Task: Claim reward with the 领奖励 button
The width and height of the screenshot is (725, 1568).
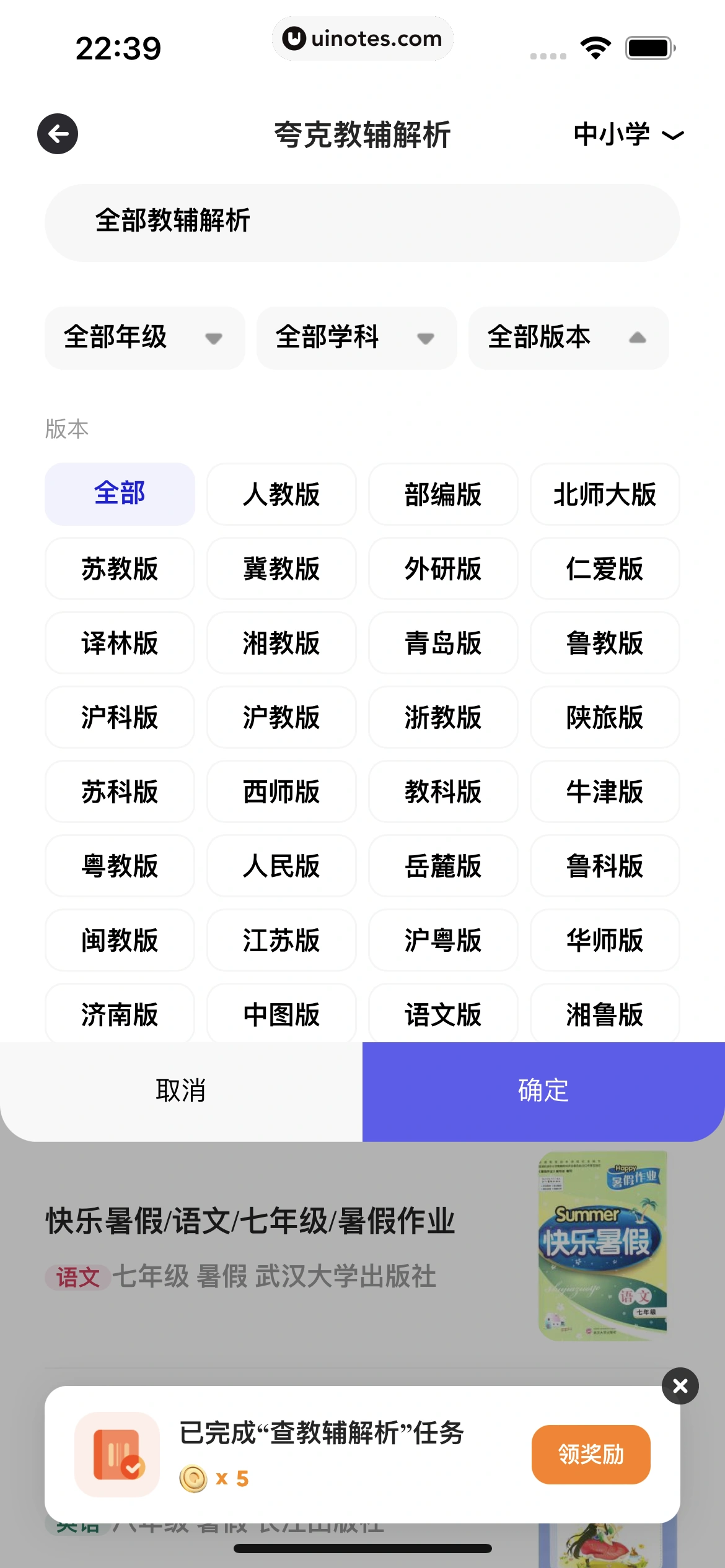Action: [590, 1455]
